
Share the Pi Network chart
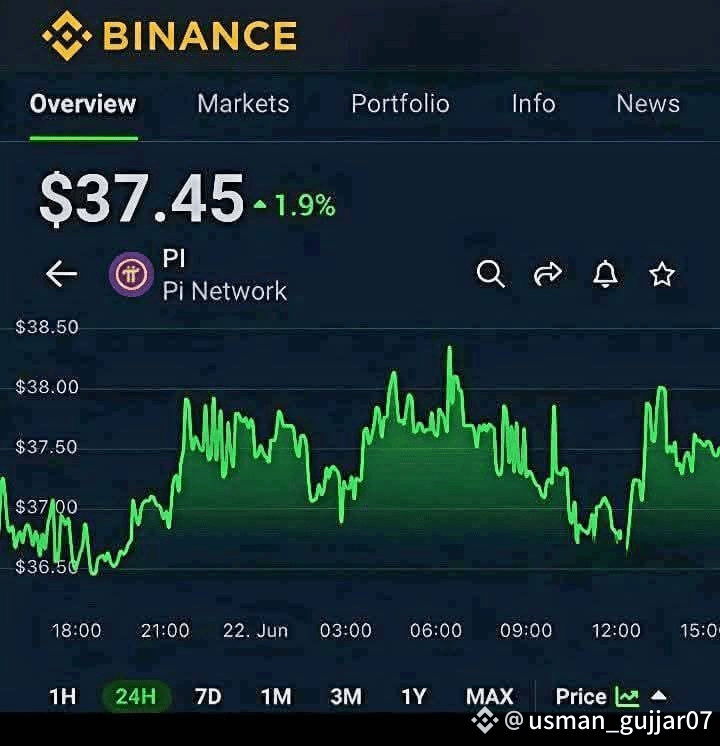pyautogui.click(x=547, y=272)
